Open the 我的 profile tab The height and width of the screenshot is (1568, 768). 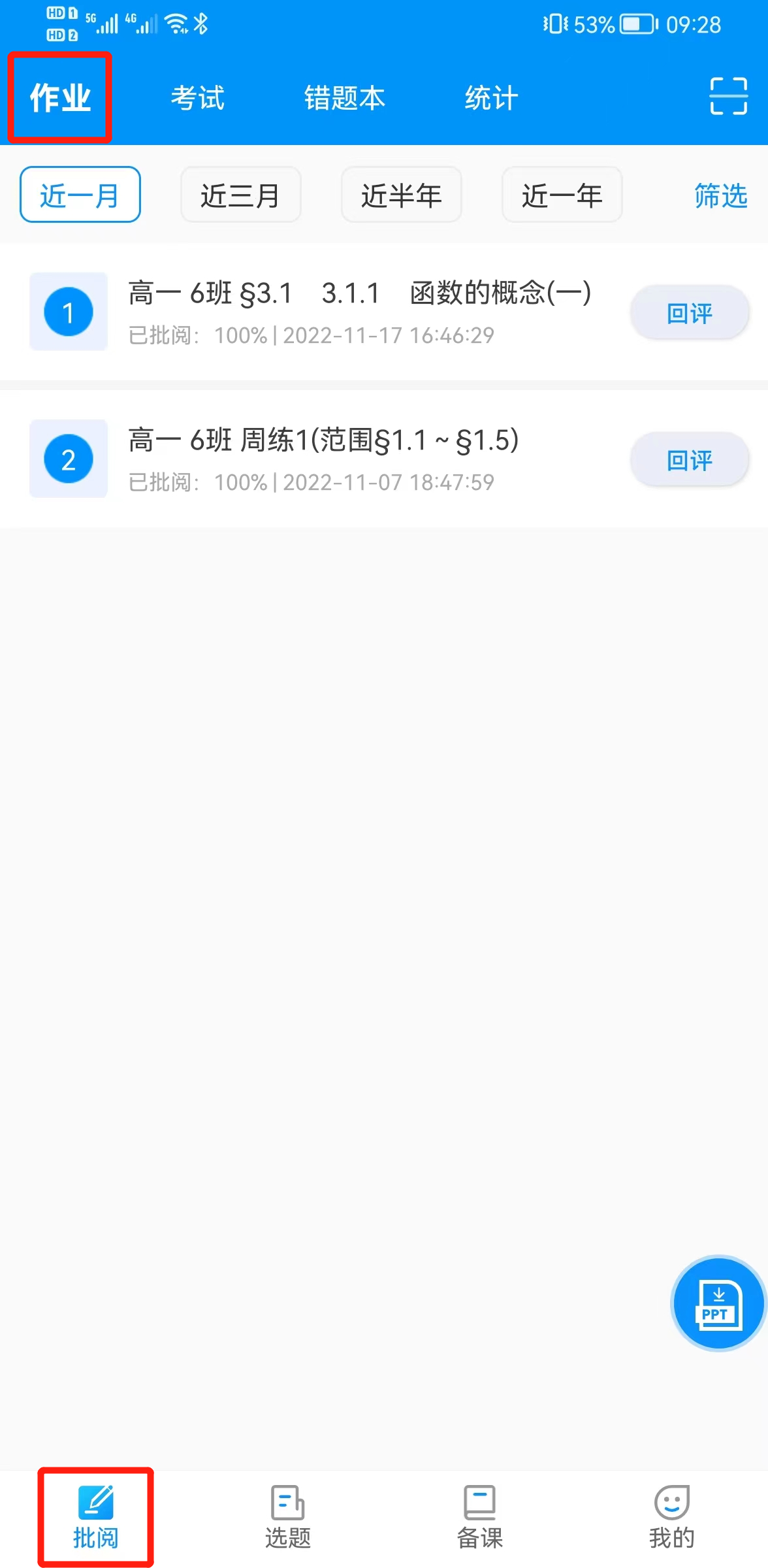pos(671,1517)
